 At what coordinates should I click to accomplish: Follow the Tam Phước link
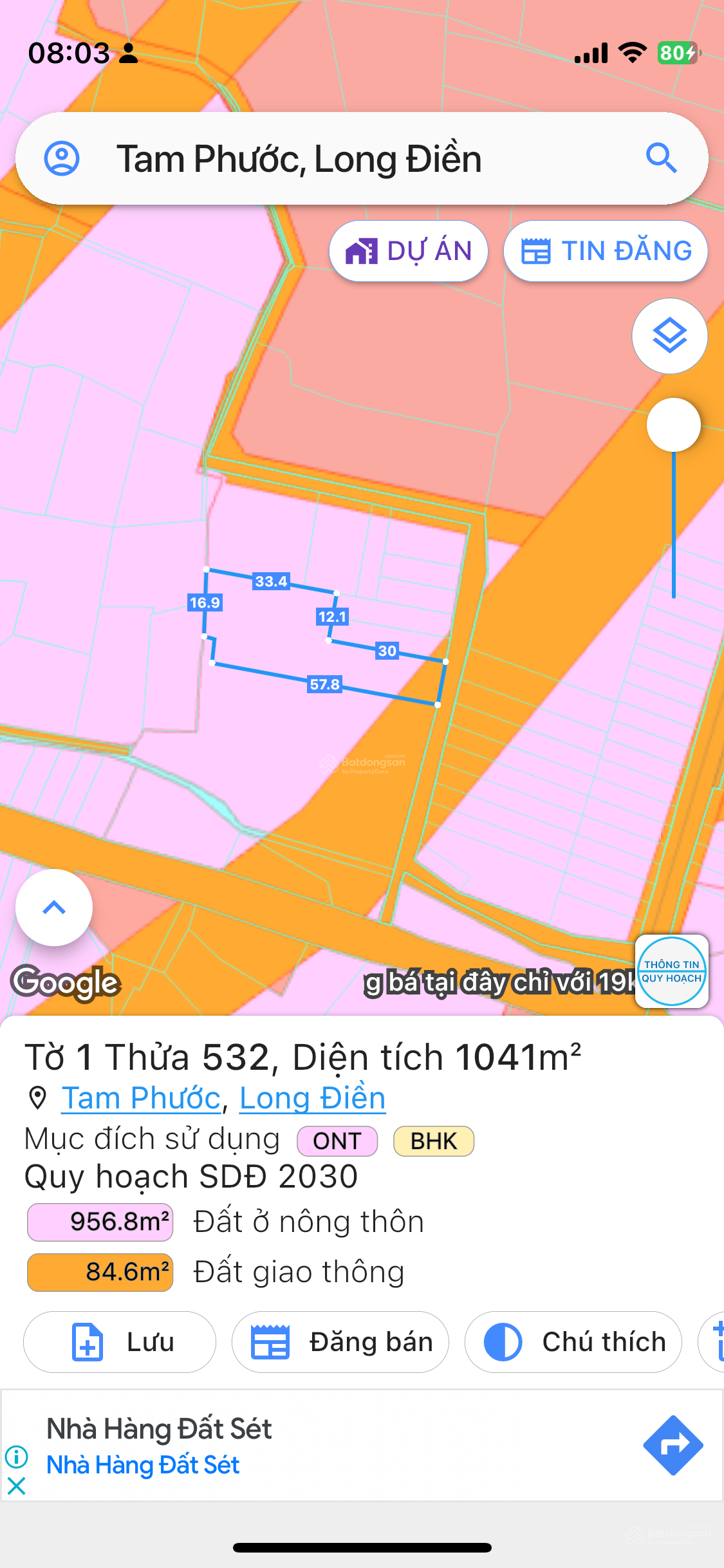point(141,1098)
